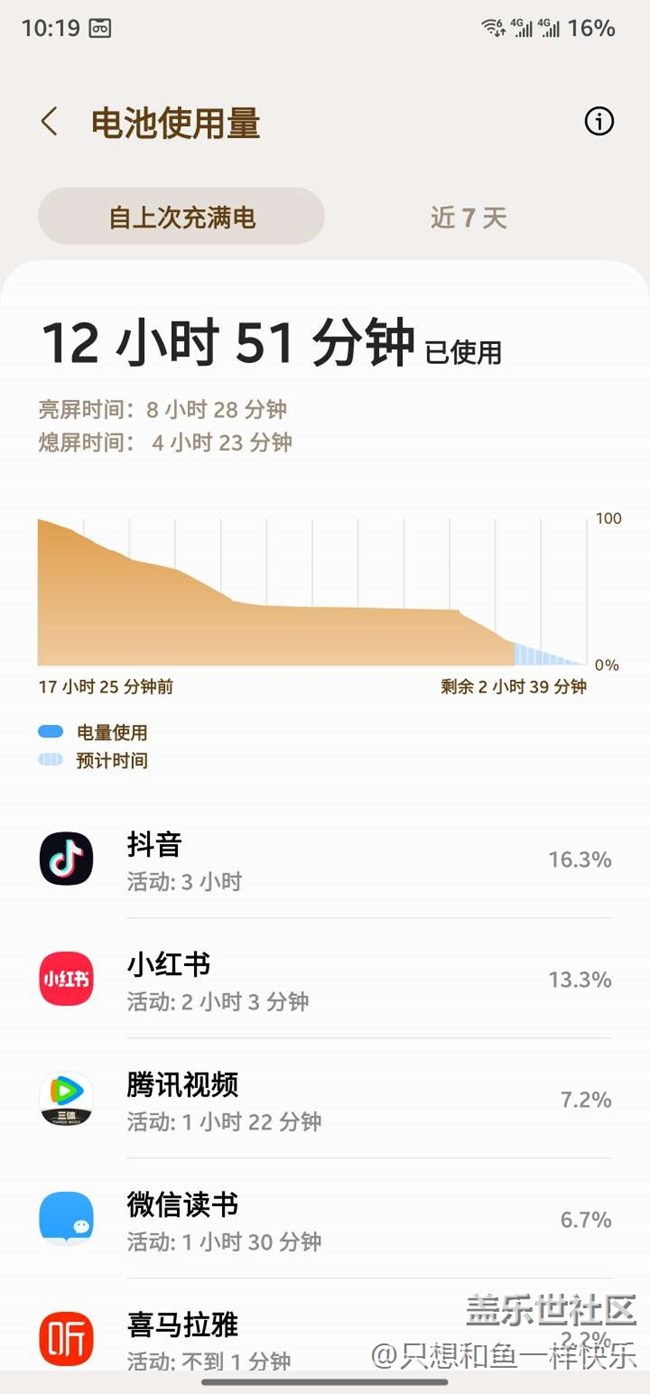Open 抖音 battery usage details

point(325,860)
